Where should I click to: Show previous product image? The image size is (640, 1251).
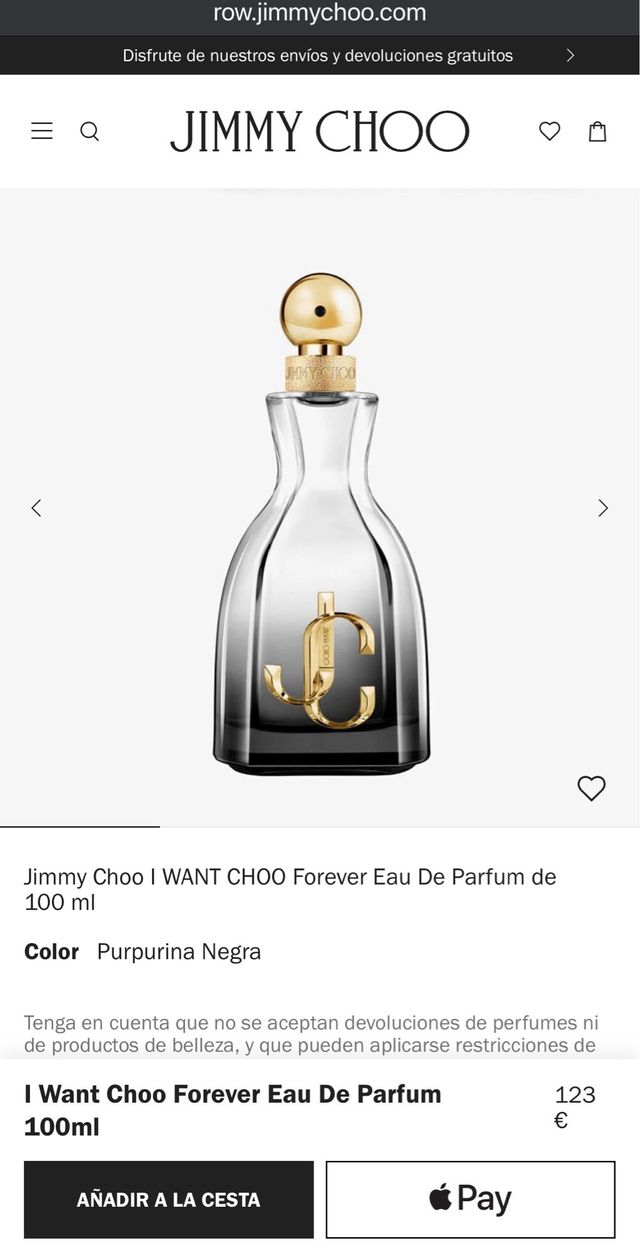(36, 508)
